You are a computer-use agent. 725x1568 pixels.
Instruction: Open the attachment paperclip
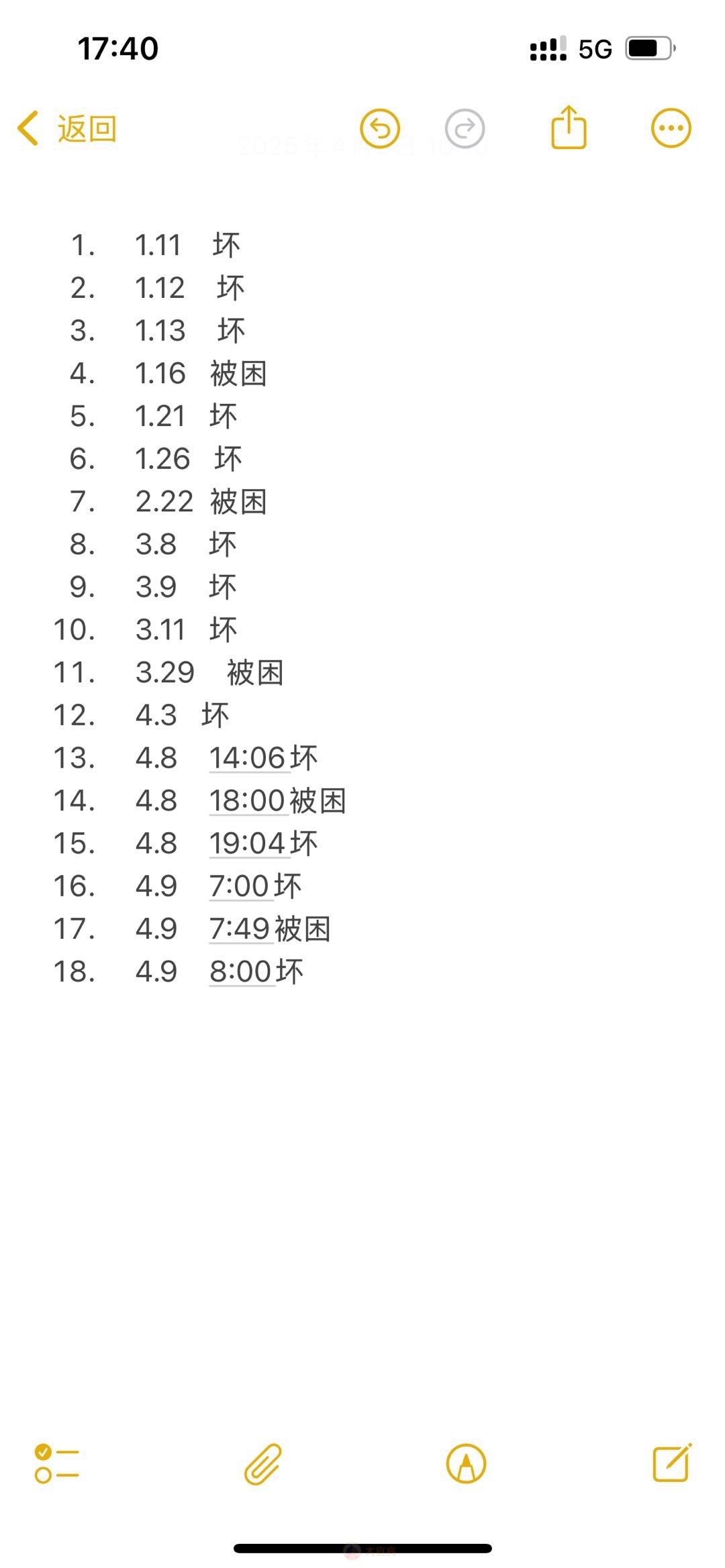pyautogui.click(x=262, y=1463)
